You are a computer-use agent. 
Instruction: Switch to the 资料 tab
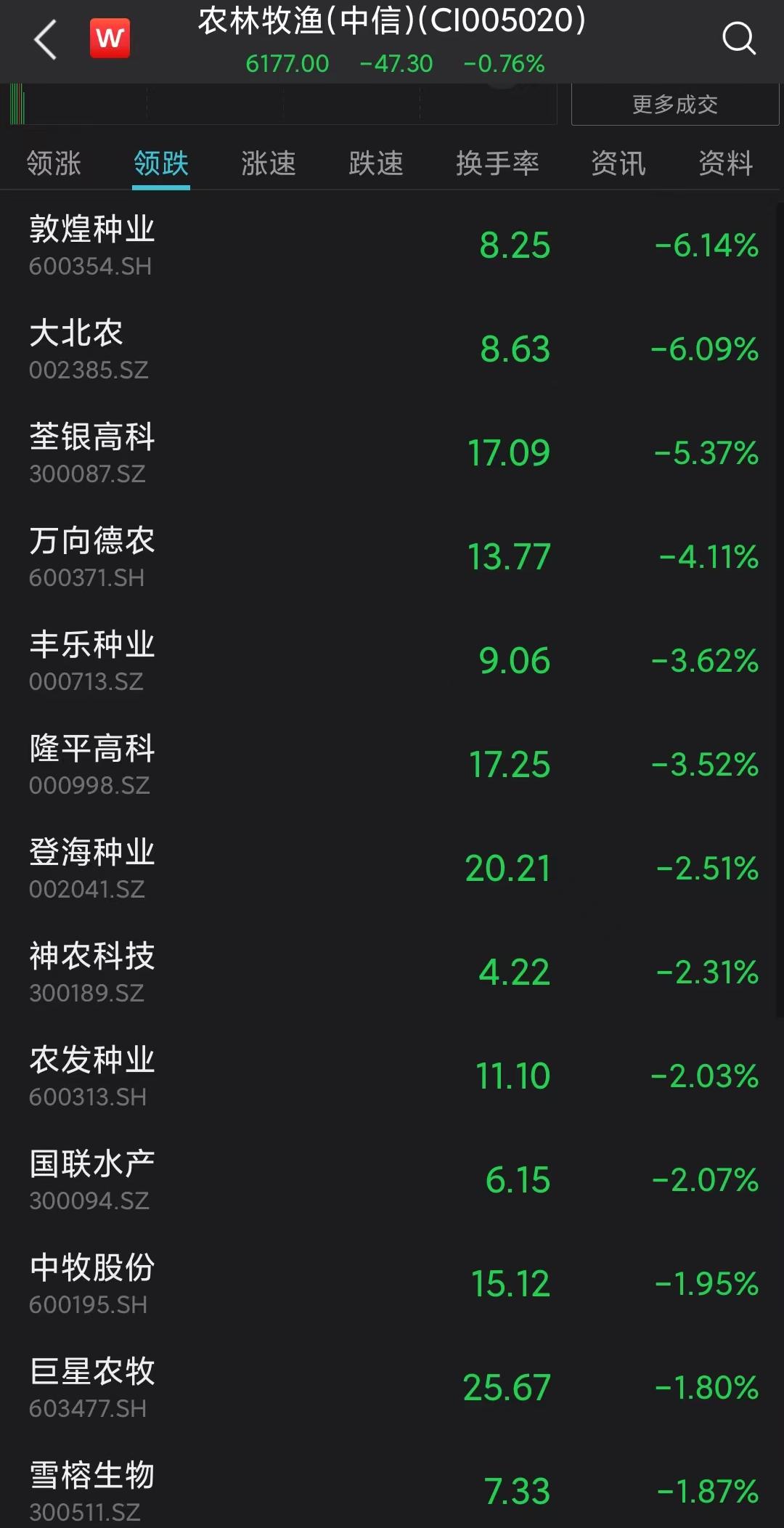(726, 163)
